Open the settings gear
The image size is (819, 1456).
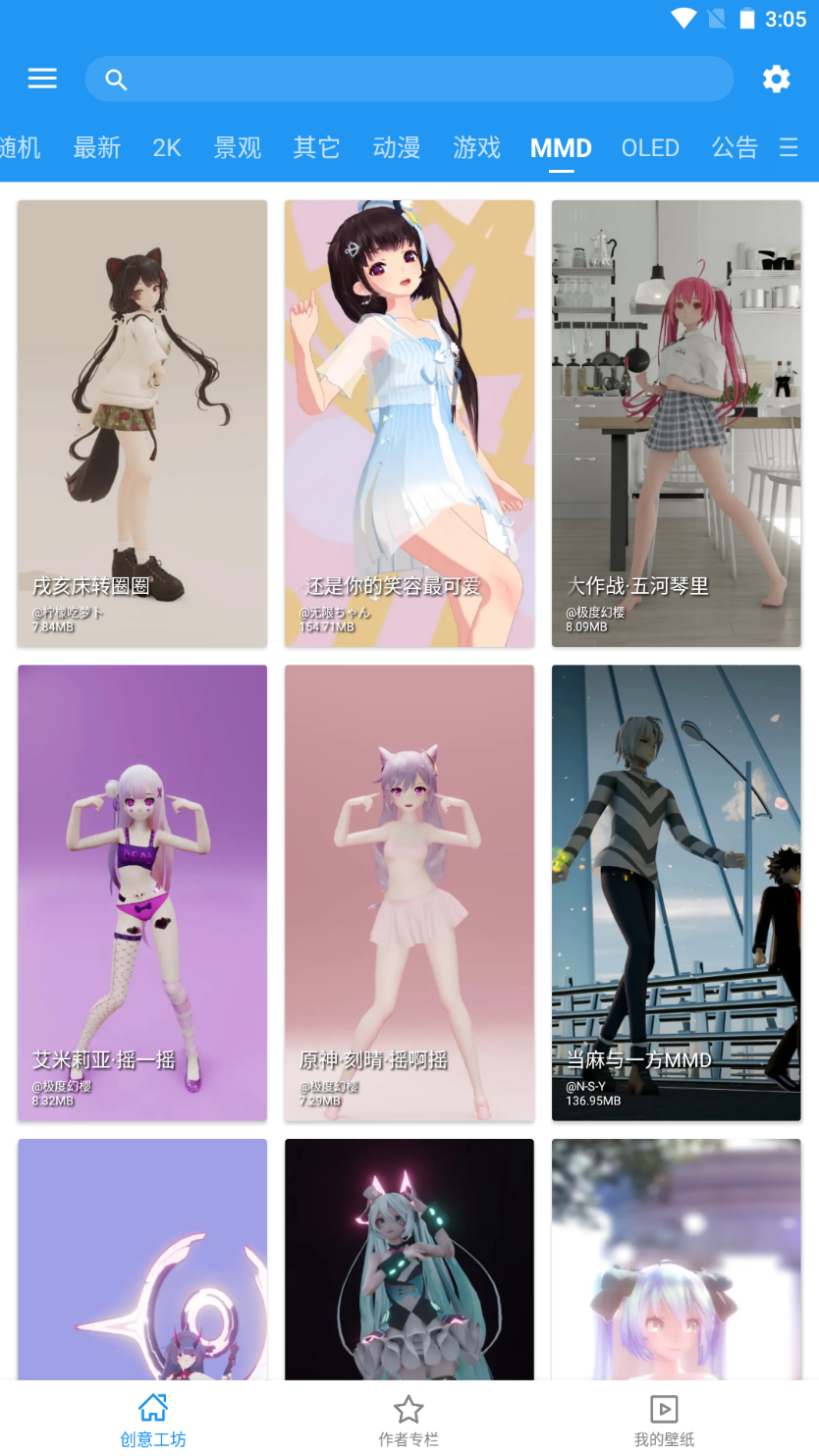point(776,79)
